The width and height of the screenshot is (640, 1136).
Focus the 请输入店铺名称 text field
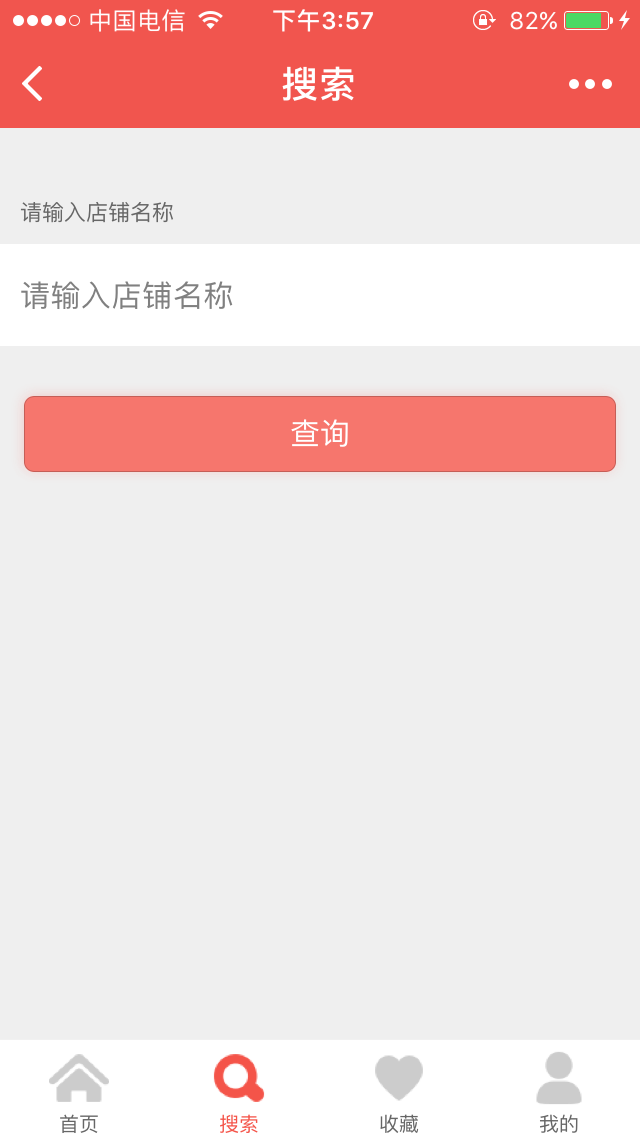320,295
